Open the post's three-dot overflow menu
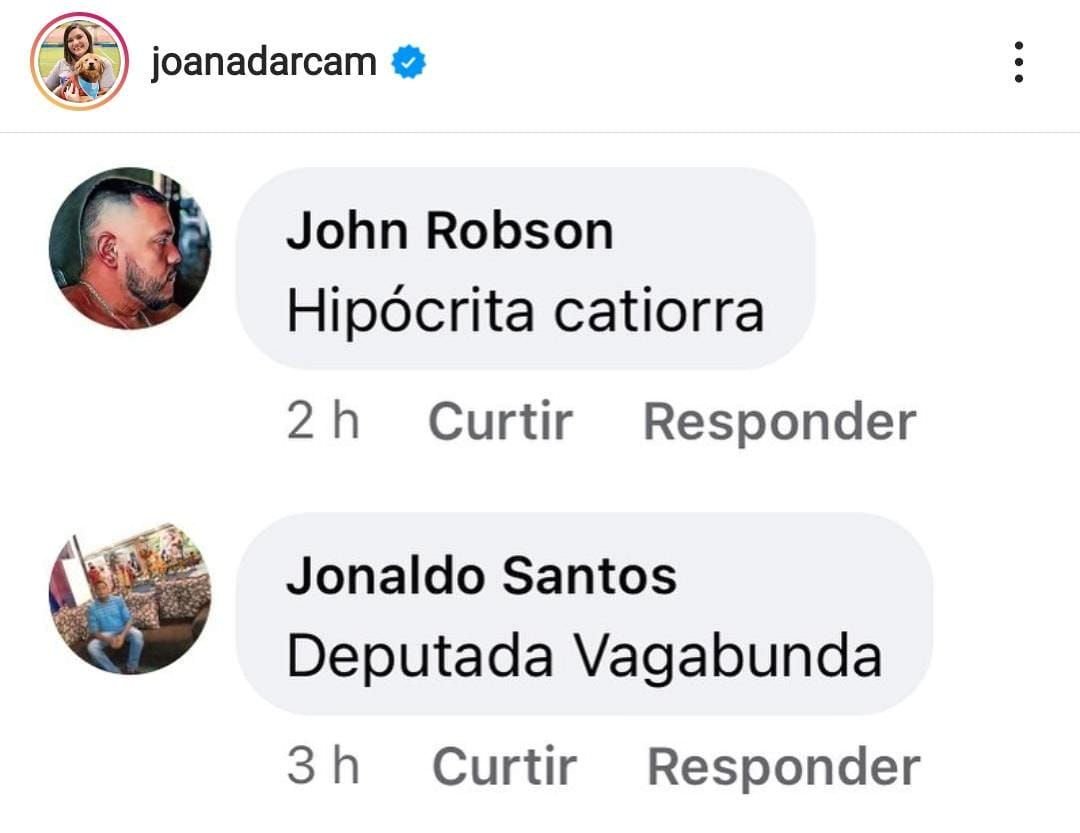 pos(1018,62)
